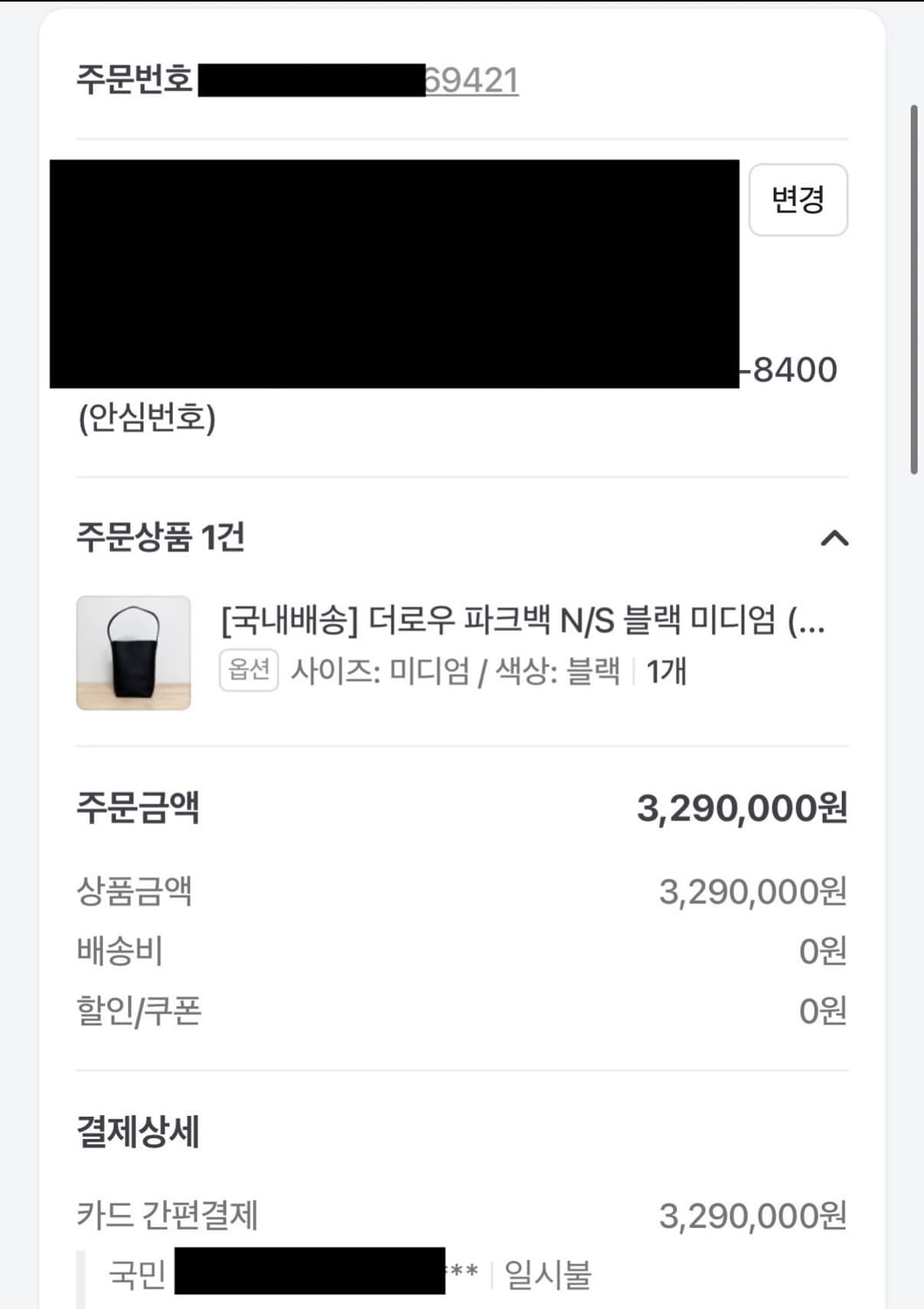The height and width of the screenshot is (1309, 924).
Task: Open the product thumbnail of the black bag
Action: click(x=132, y=653)
